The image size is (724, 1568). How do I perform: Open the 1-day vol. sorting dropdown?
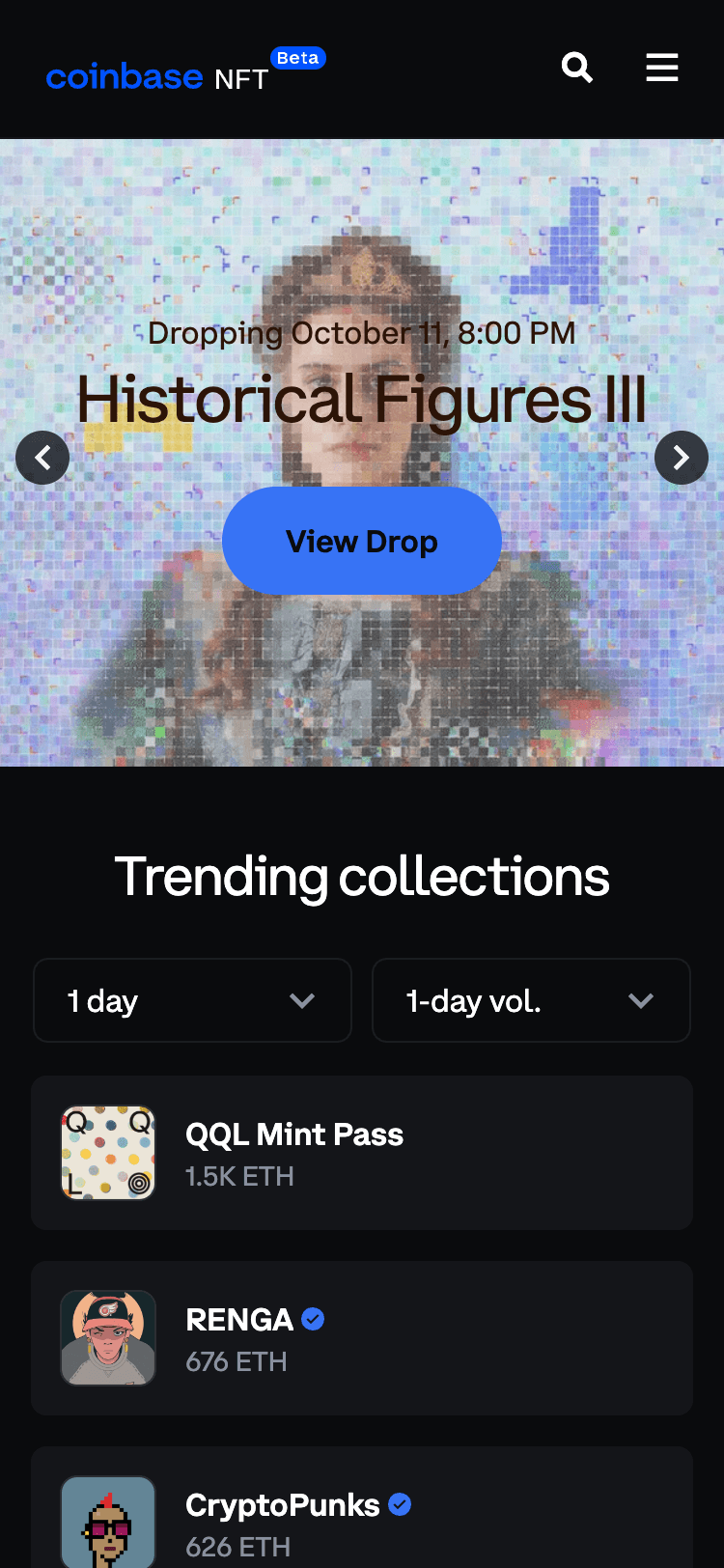532,1000
